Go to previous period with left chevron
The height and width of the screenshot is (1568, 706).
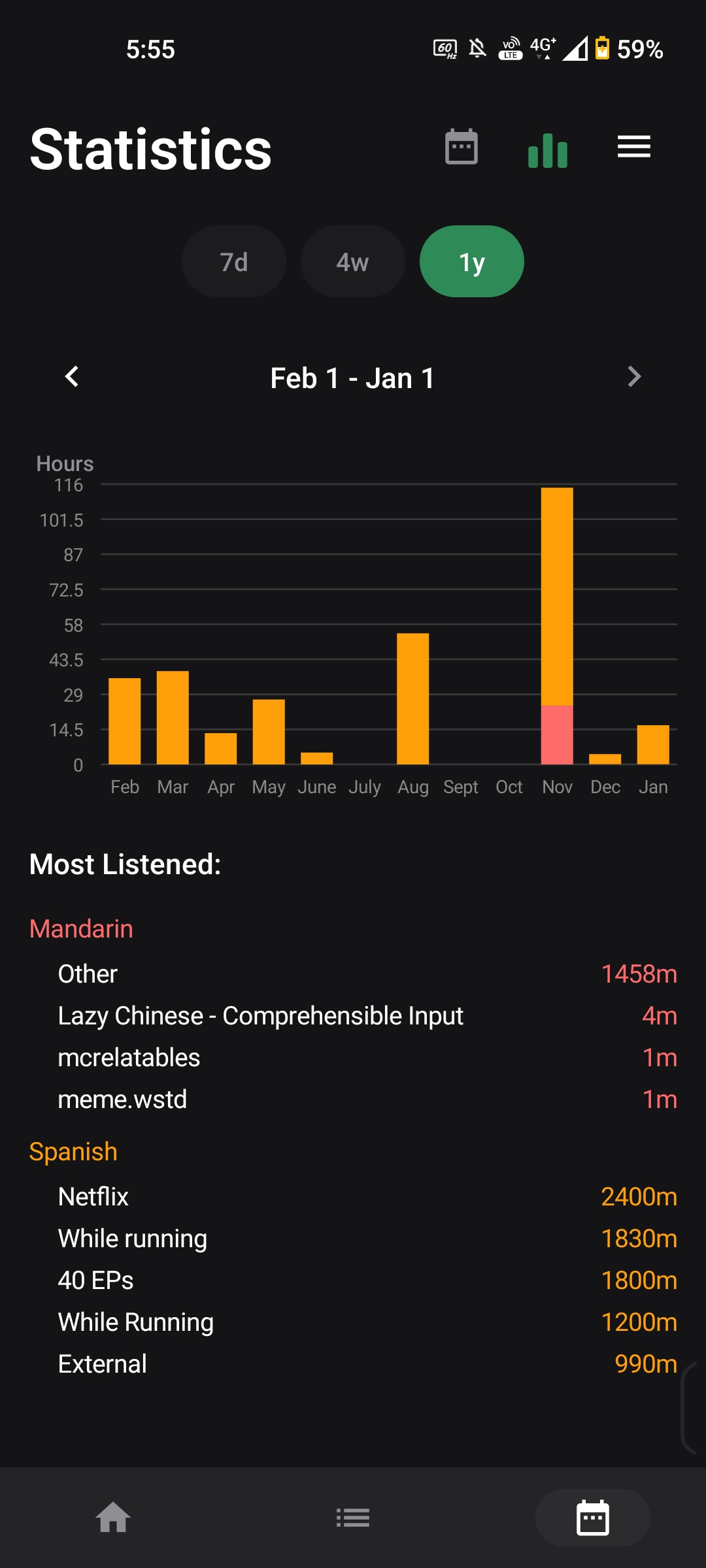[72, 377]
